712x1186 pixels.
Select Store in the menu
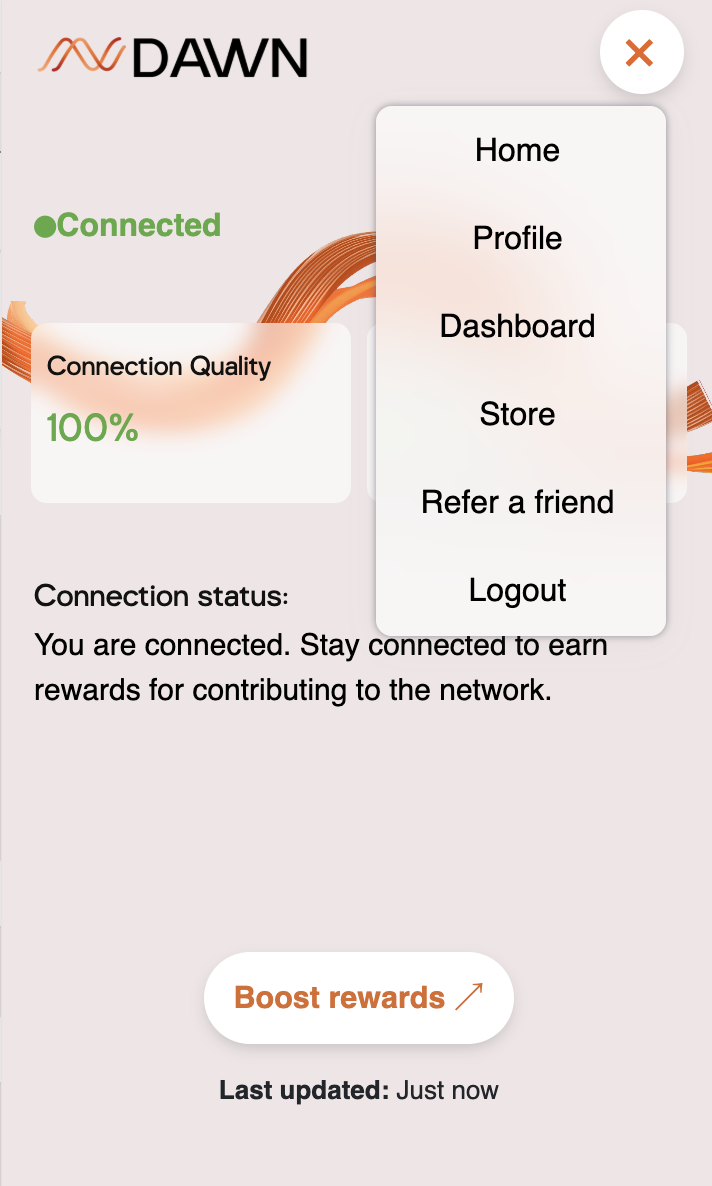(x=518, y=414)
